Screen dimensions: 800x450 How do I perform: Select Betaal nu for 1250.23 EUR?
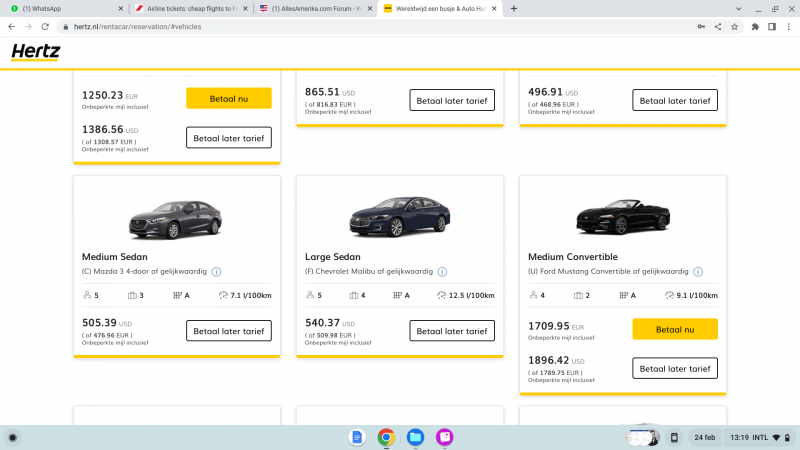(x=228, y=98)
